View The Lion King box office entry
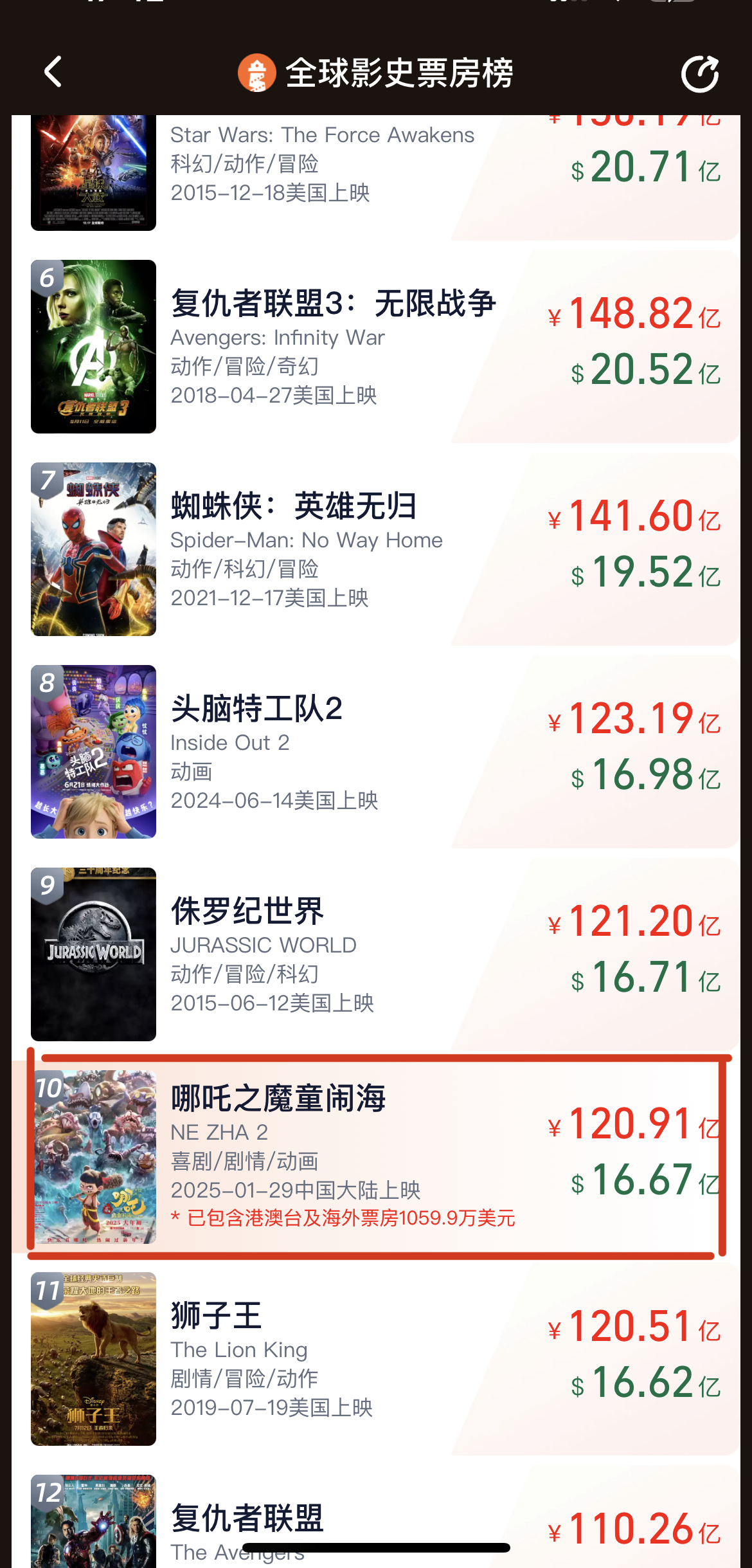This screenshot has height=1568, width=752. 271,1358
